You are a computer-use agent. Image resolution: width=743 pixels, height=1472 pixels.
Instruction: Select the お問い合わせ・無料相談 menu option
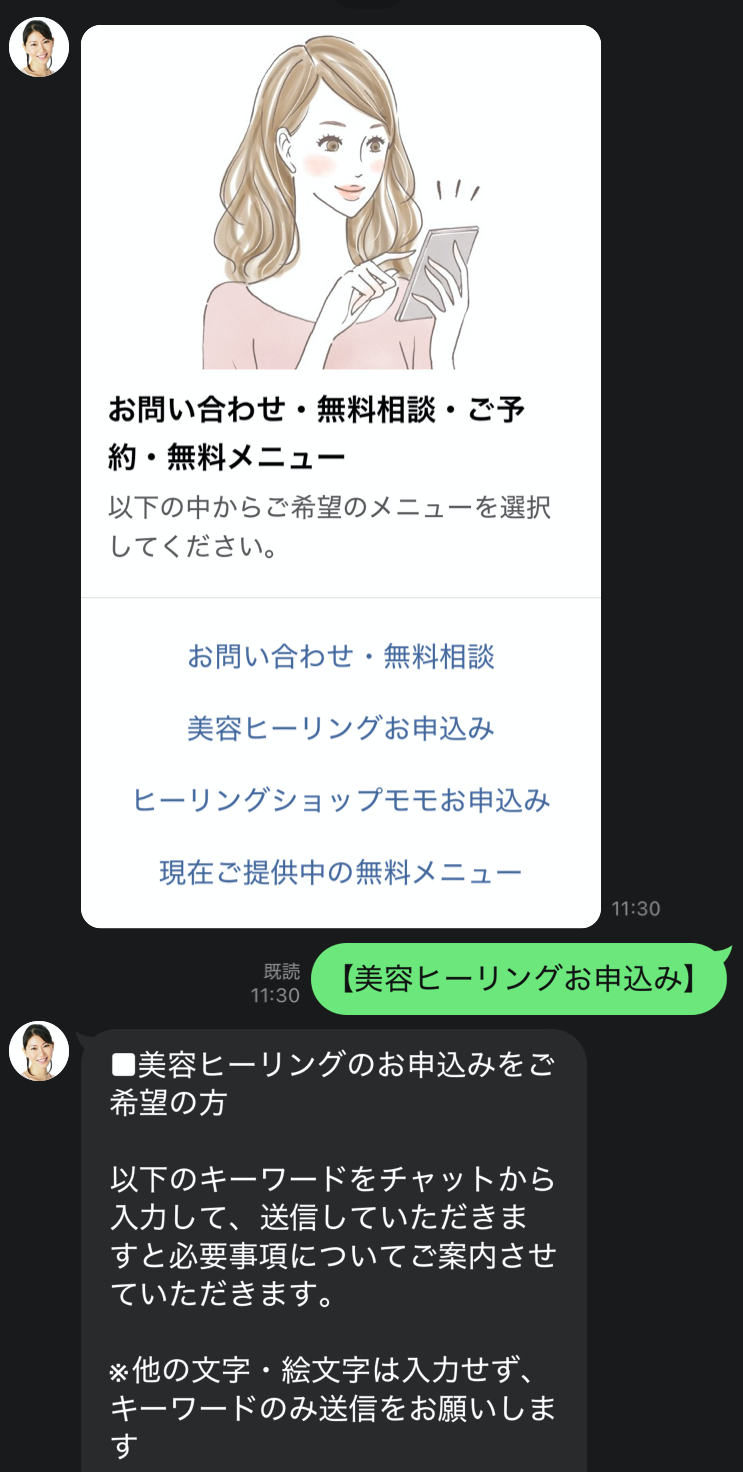[x=341, y=657]
